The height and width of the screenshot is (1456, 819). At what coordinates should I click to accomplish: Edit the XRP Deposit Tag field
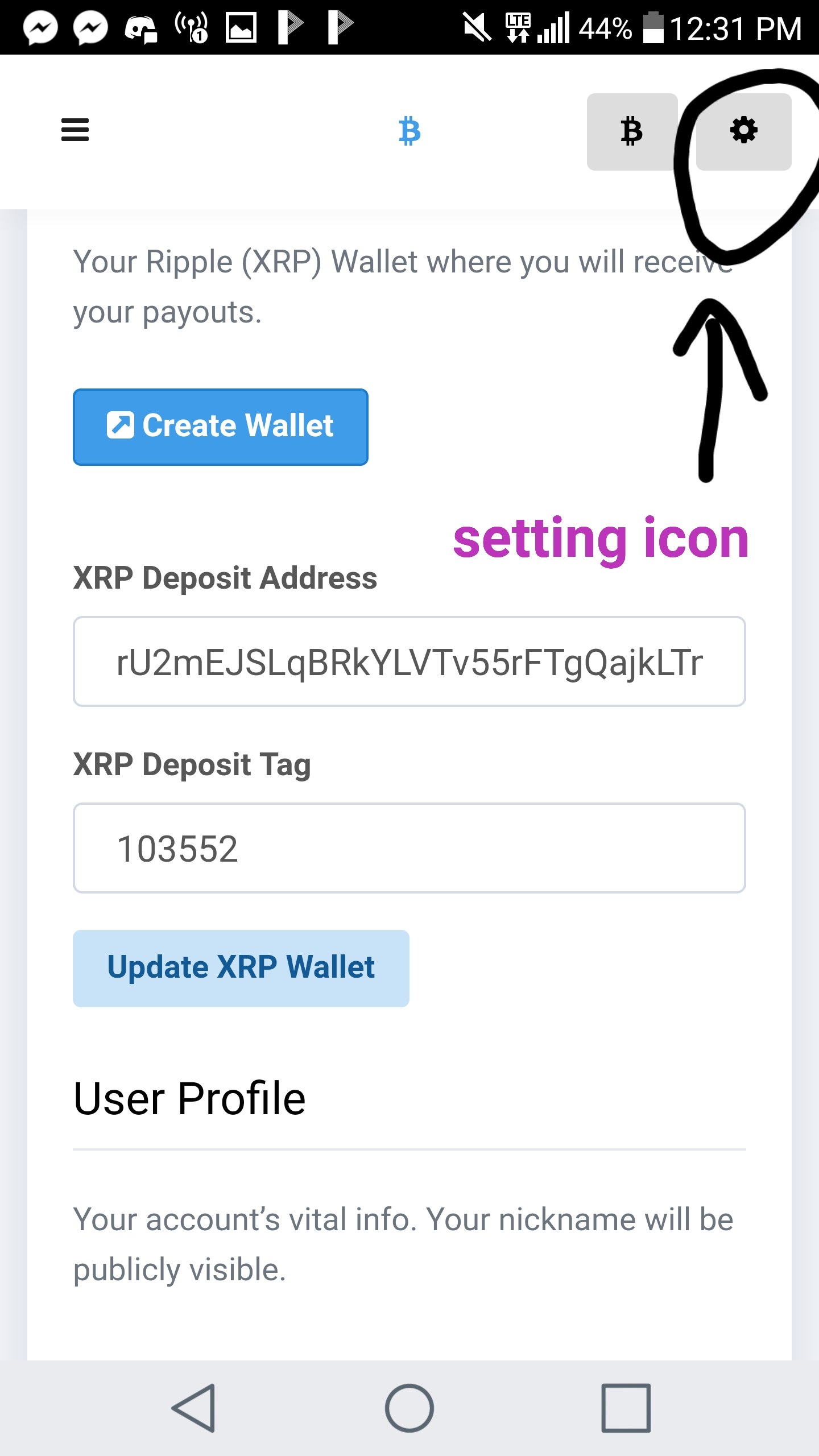[x=409, y=848]
